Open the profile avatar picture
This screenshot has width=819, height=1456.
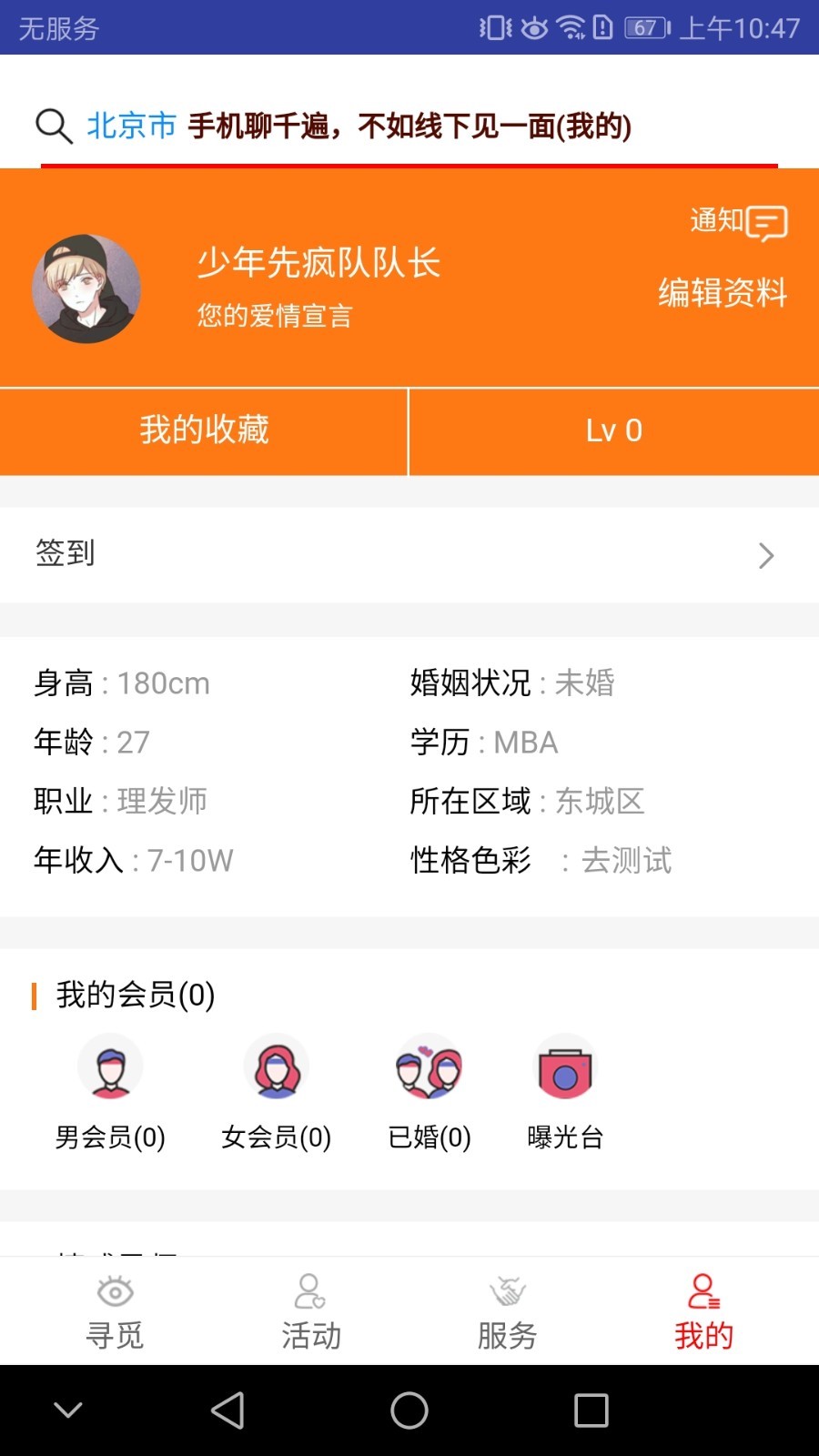[87, 289]
